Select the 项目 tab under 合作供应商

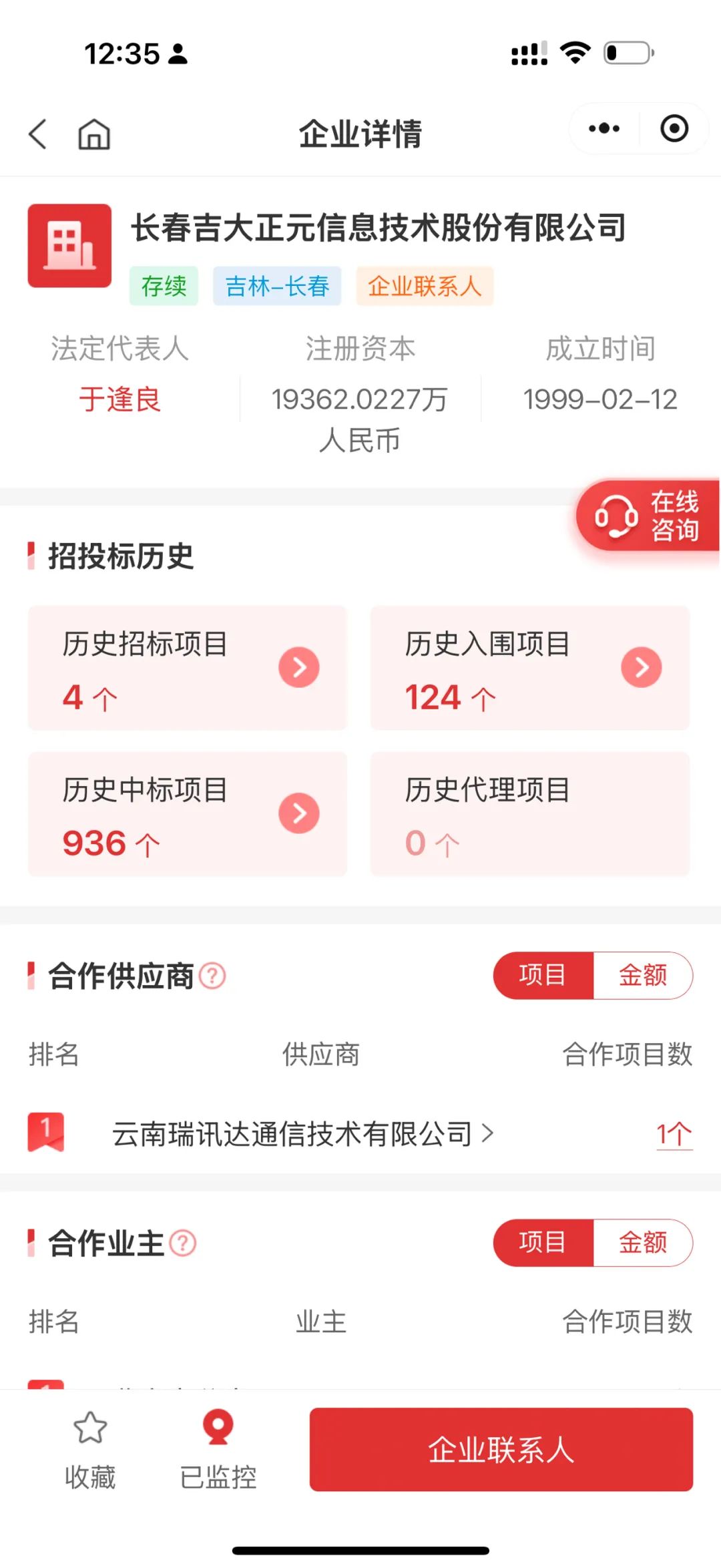click(x=543, y=976)
